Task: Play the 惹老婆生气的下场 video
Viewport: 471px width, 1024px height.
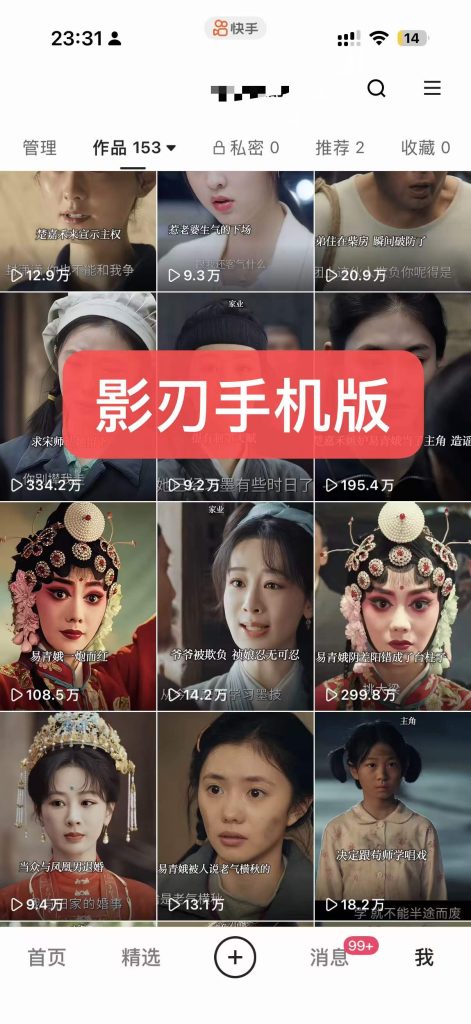Action: click(235, 231)
